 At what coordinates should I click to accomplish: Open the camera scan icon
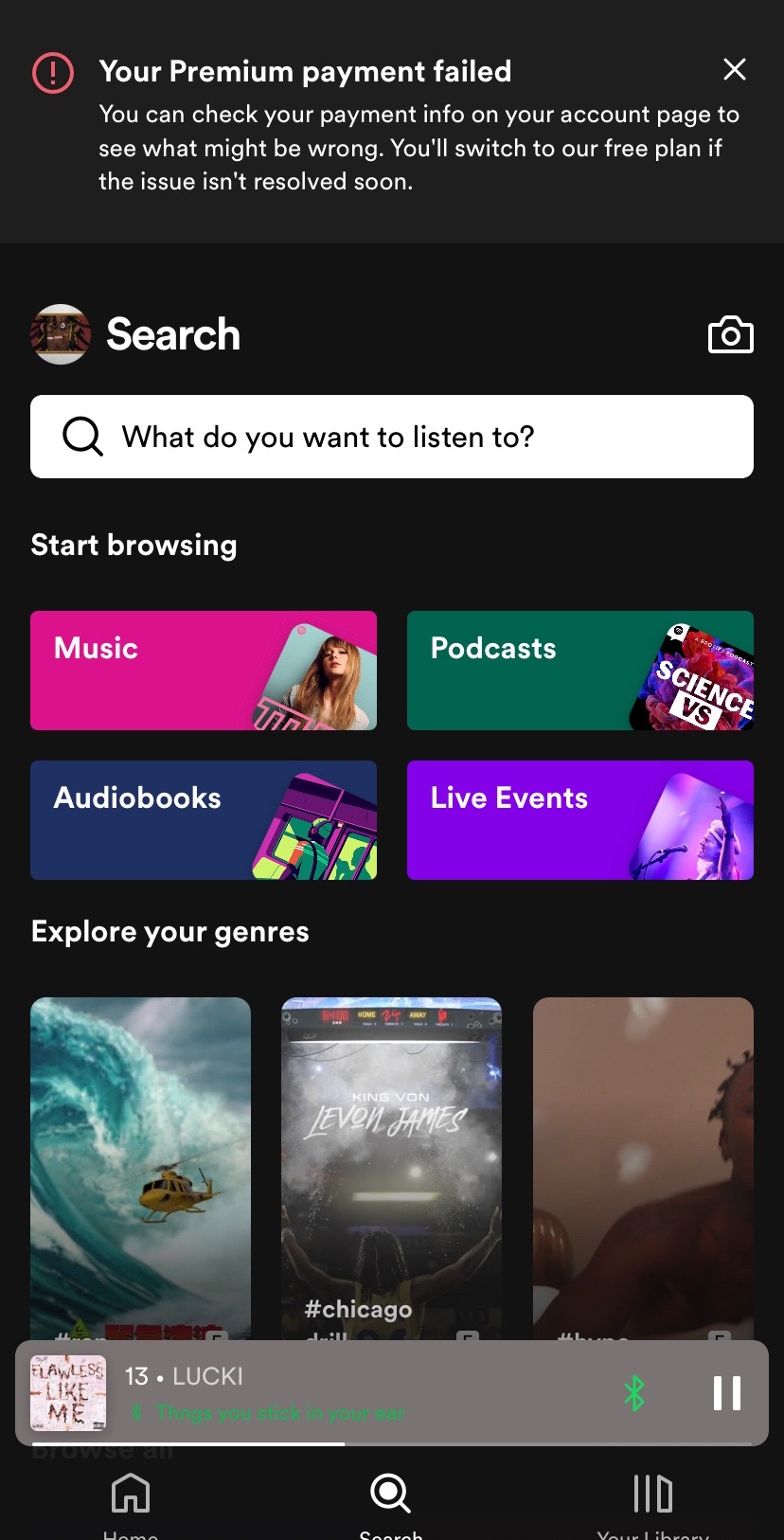[730, 334]
